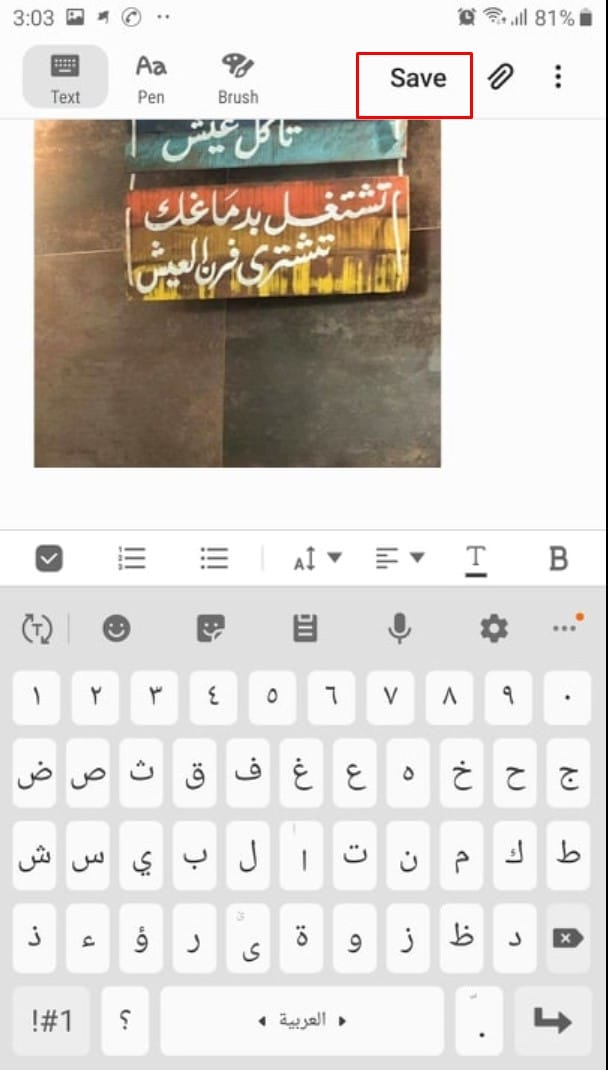
Task: Open the attachment paperclip menu
Action: tap(500, 77)
